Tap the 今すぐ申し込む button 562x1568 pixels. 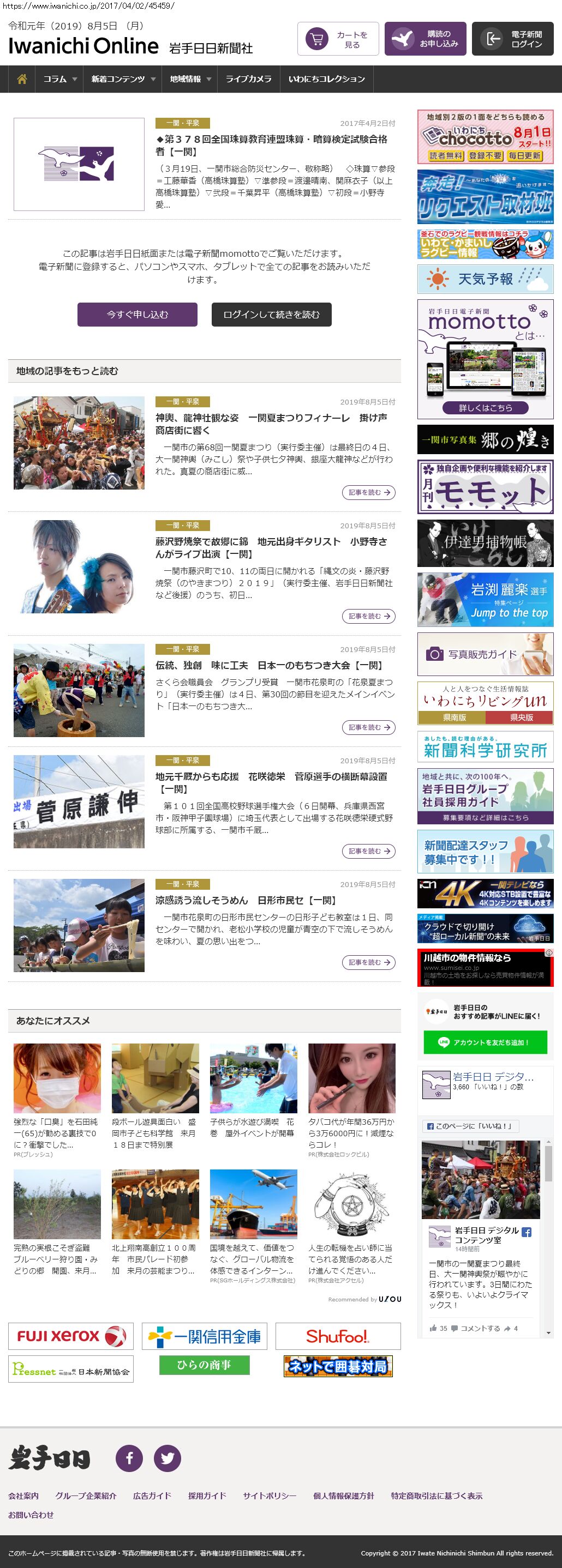(137, 315)
